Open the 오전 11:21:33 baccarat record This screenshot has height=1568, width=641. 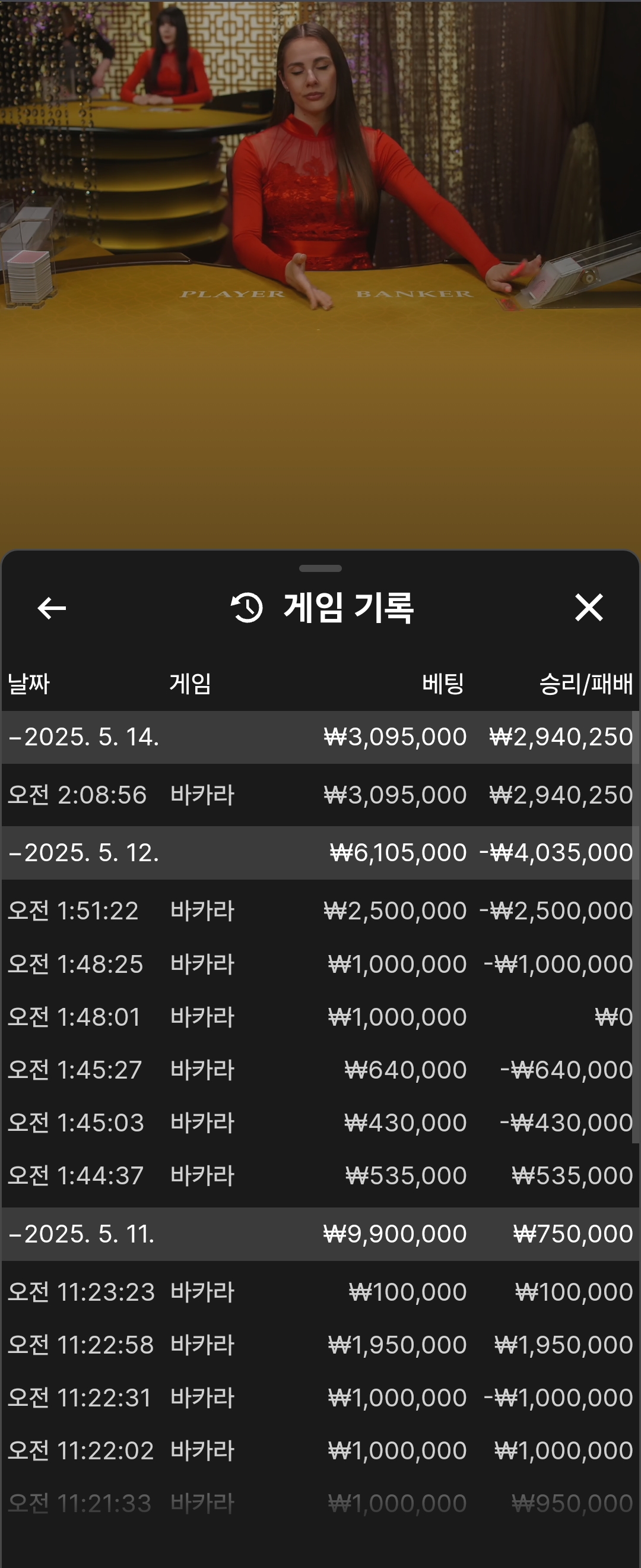(x=320, y=1503)
